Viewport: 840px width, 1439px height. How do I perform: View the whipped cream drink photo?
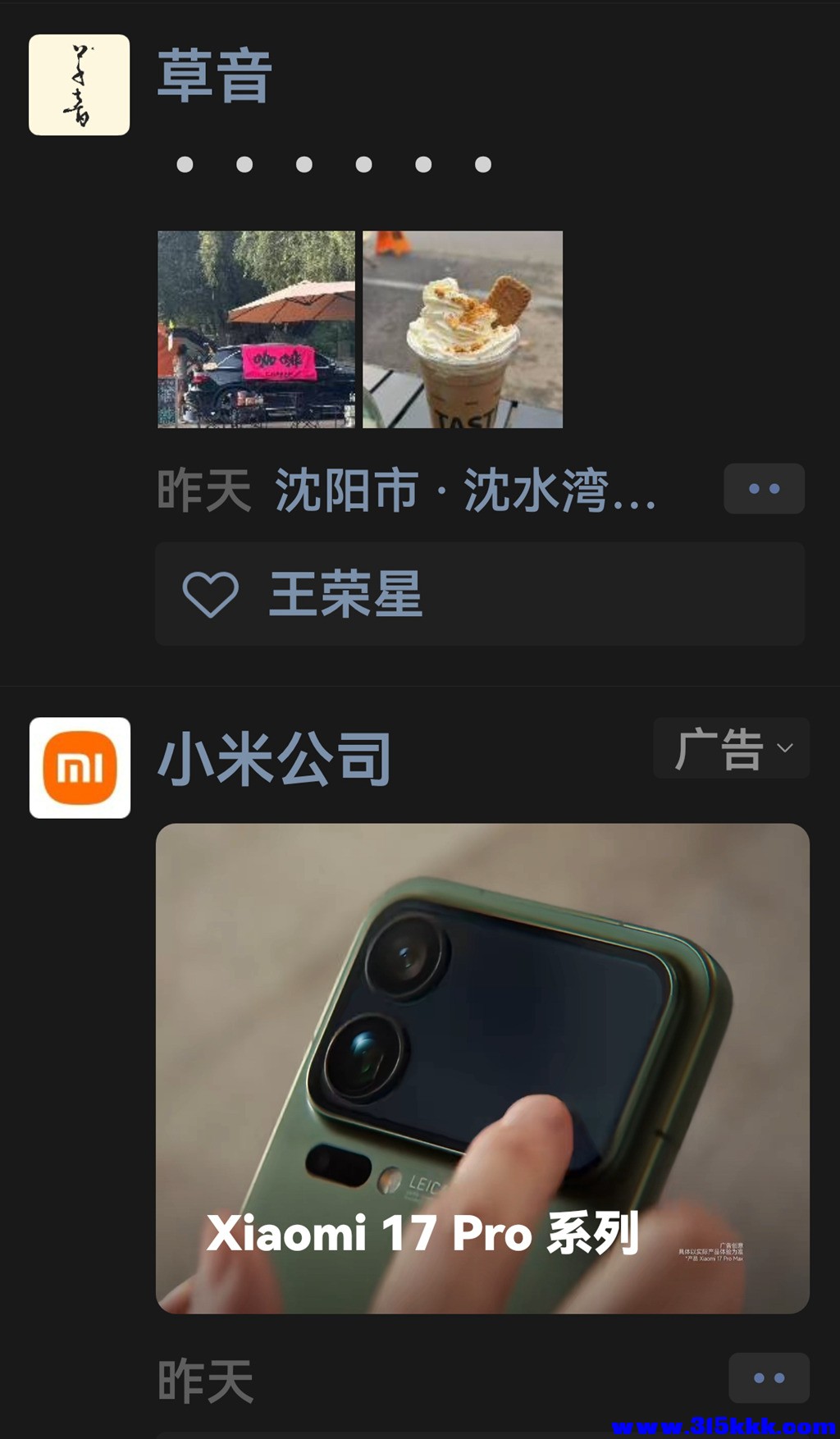(463, 329)
